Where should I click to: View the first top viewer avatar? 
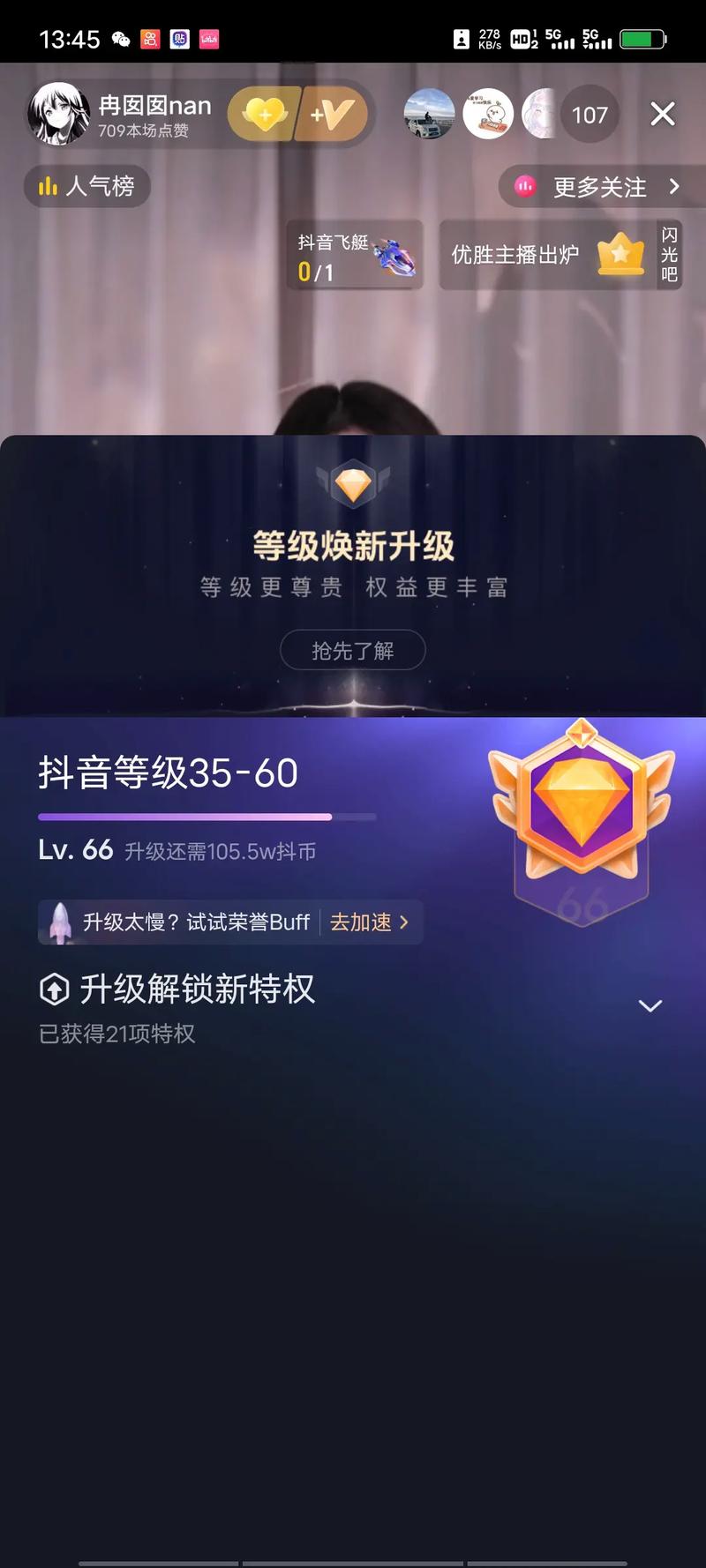(429, 115)
